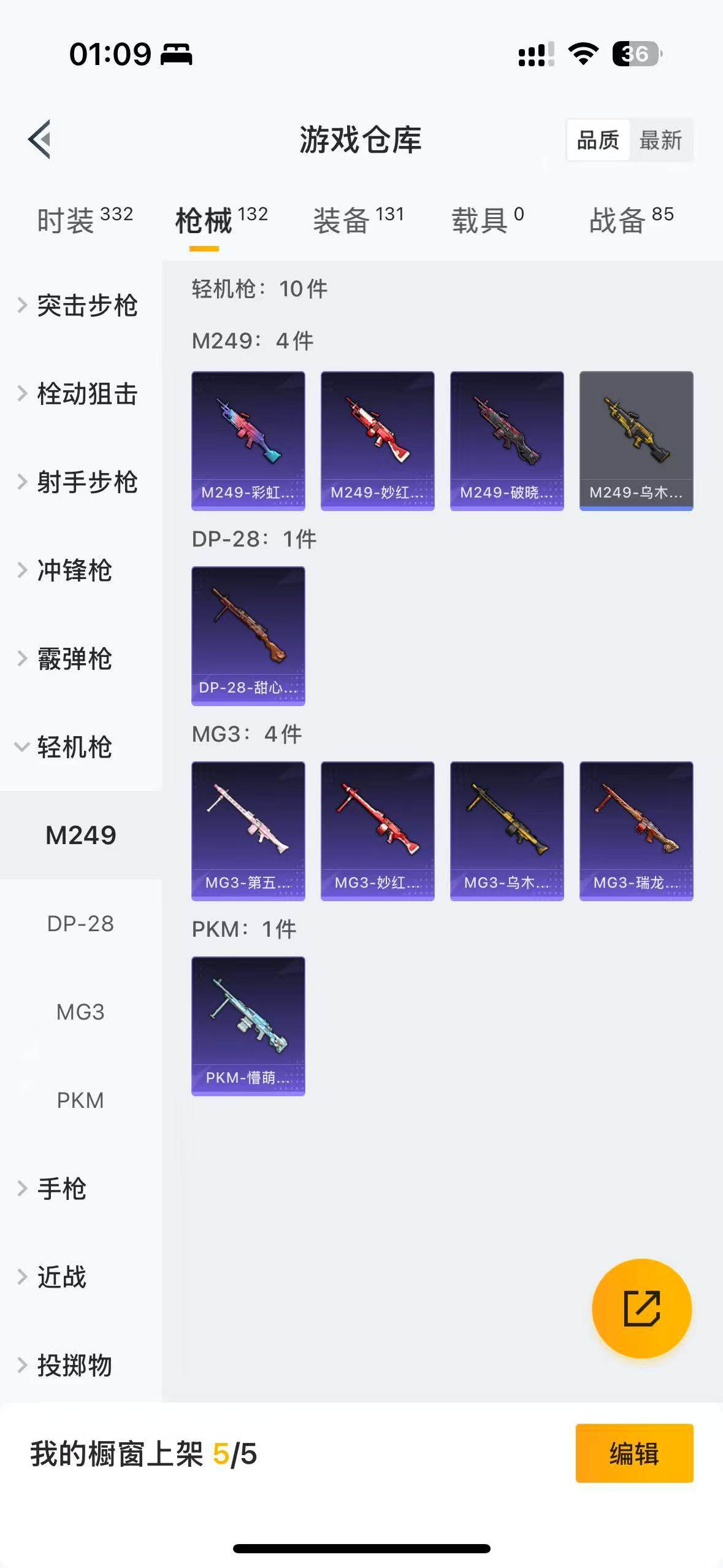
Task: Expand the 栓动狙击 category
Action: (x=86, y=394)
